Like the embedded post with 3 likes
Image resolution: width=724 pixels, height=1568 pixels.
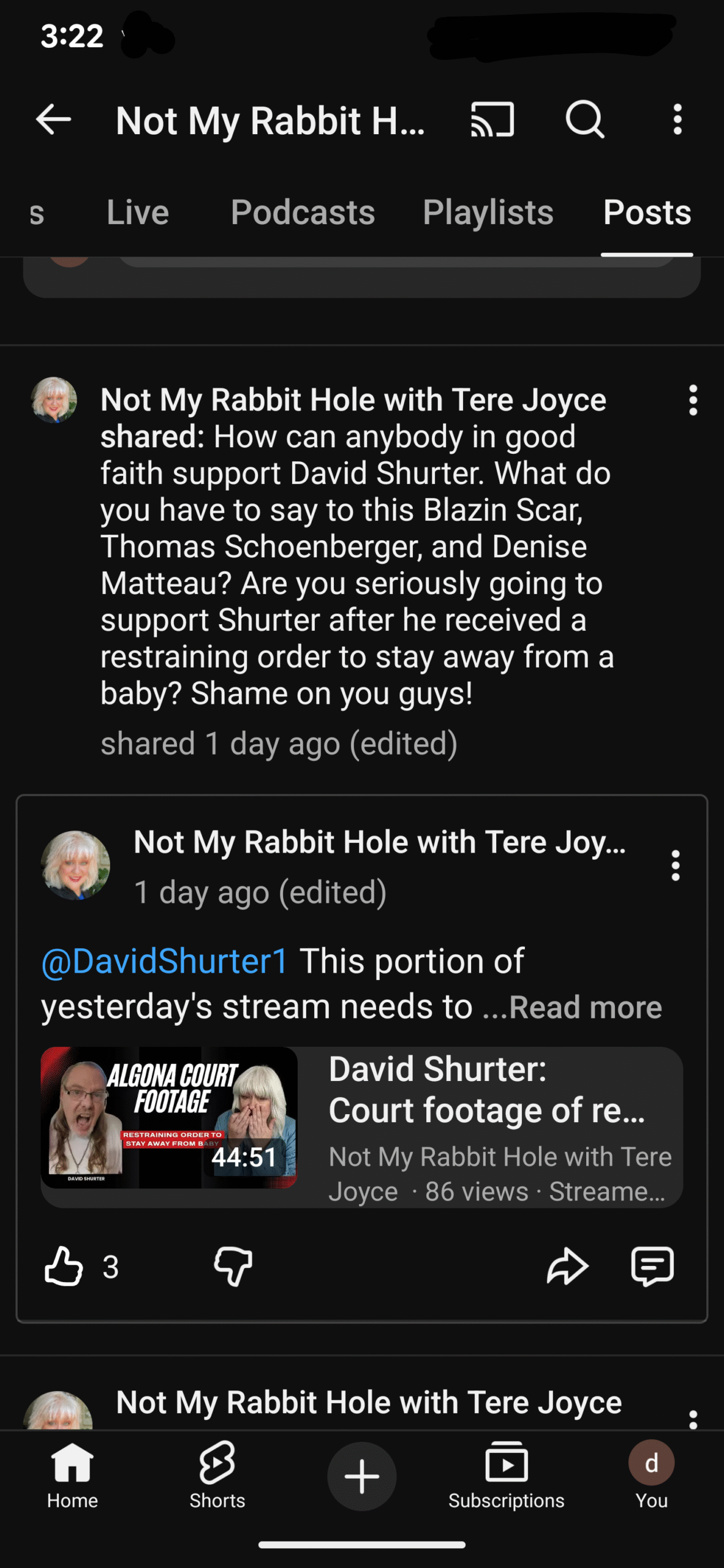64,1266
